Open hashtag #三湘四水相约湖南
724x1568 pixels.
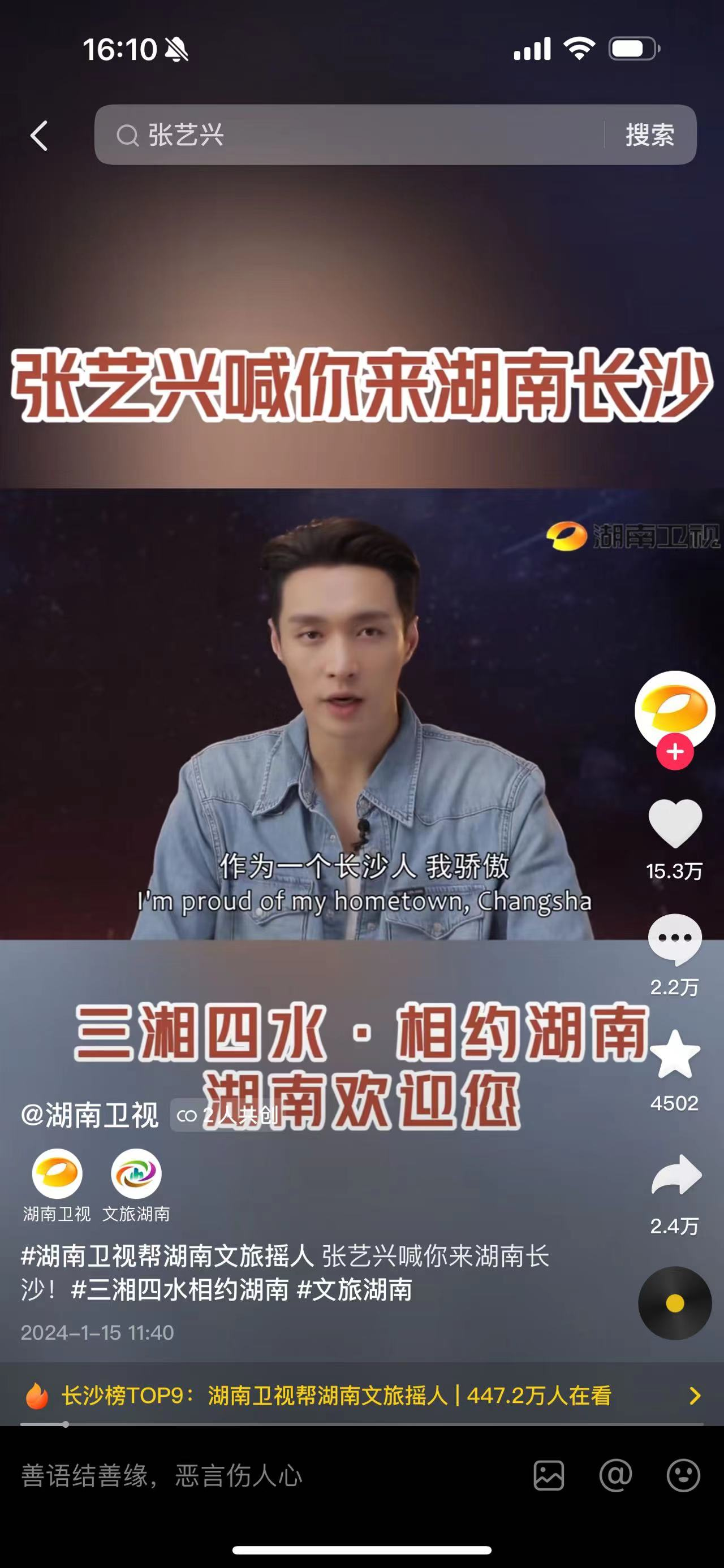click(180, 1289)
